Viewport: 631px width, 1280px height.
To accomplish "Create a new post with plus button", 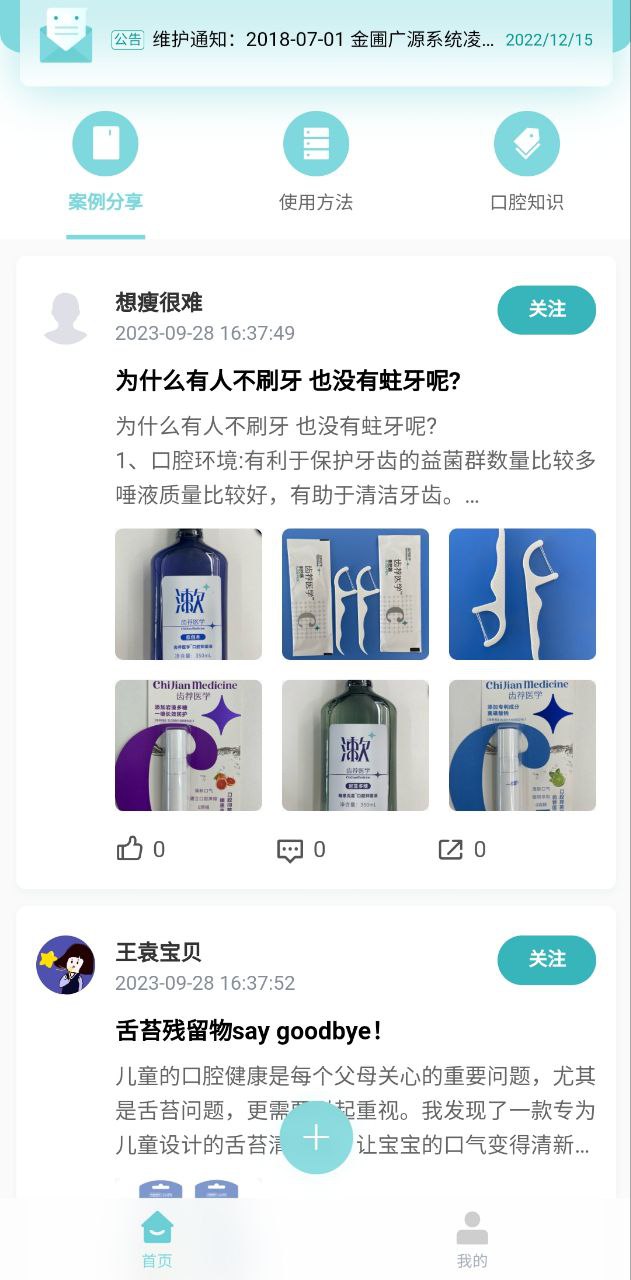I will click(316, 1137).
